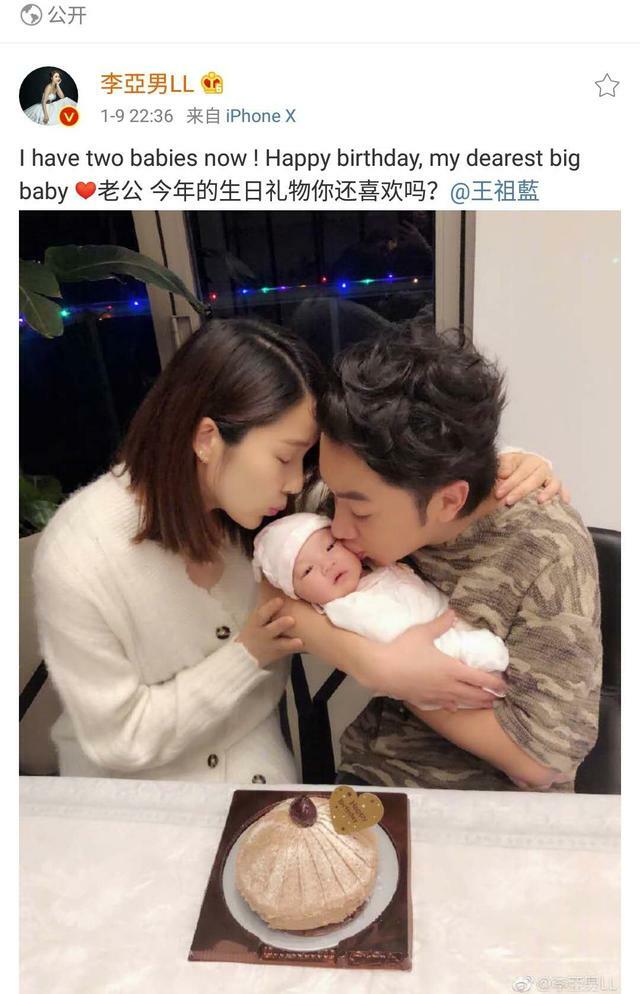Favorite this post with the star icon
Screen dimensions: 640x994
[606, 86]
